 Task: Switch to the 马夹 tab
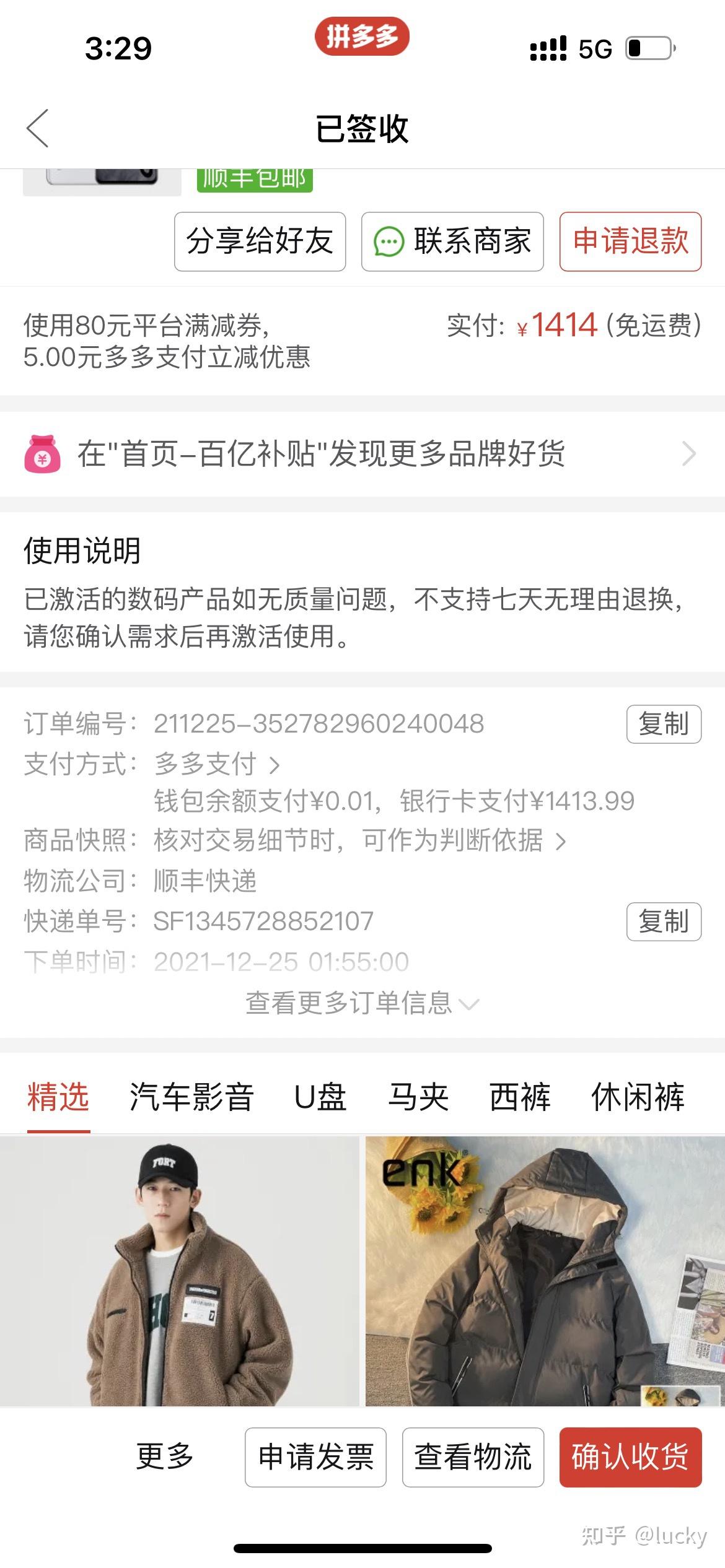coord(418,1097)
